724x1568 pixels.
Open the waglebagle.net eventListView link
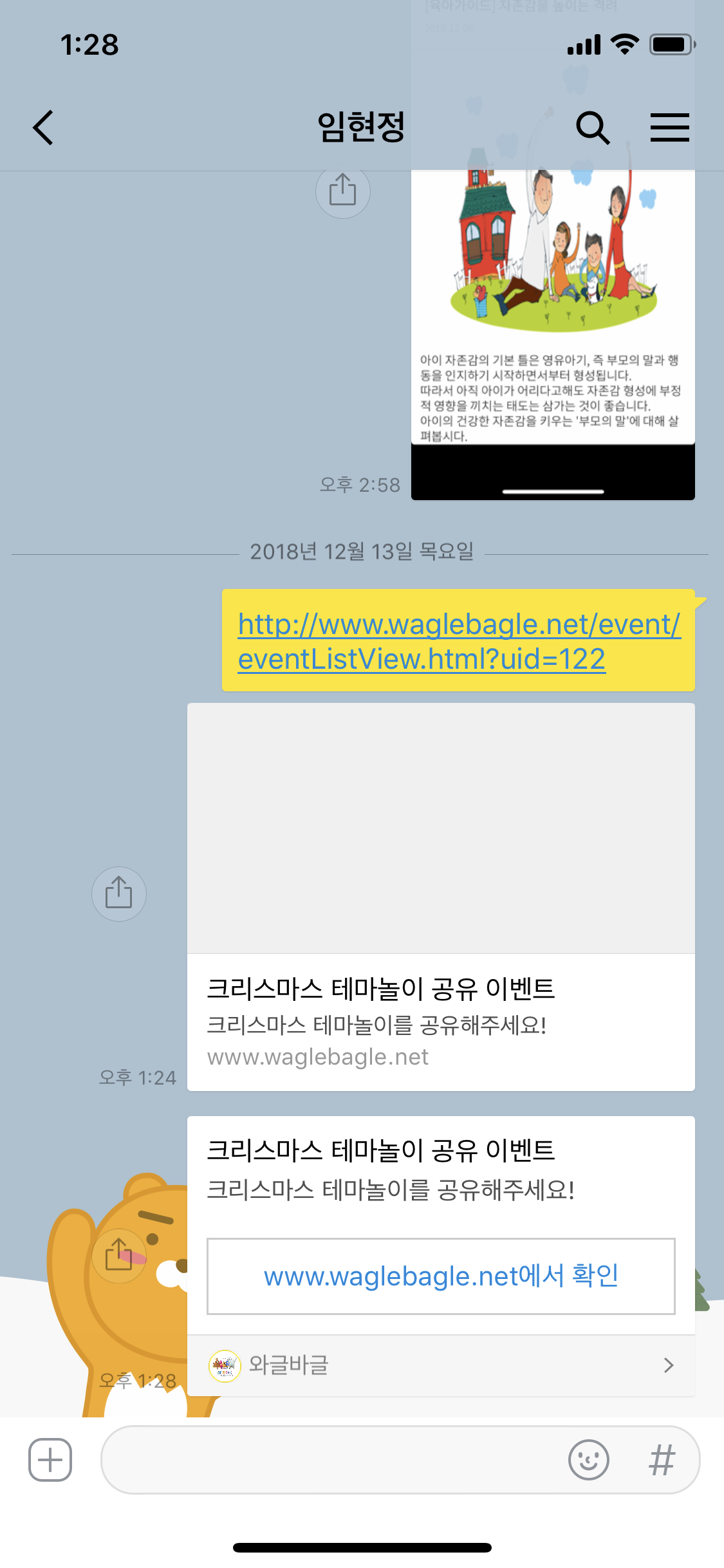coord(458,641)
